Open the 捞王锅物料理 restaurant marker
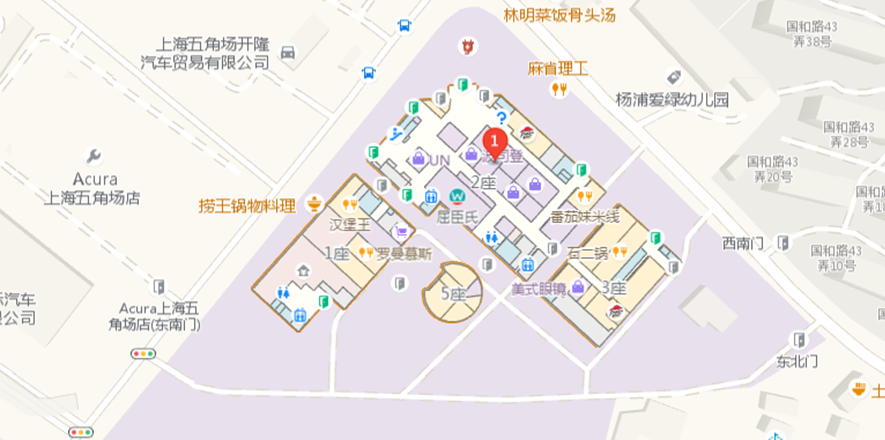 click(x=313, y=203)
